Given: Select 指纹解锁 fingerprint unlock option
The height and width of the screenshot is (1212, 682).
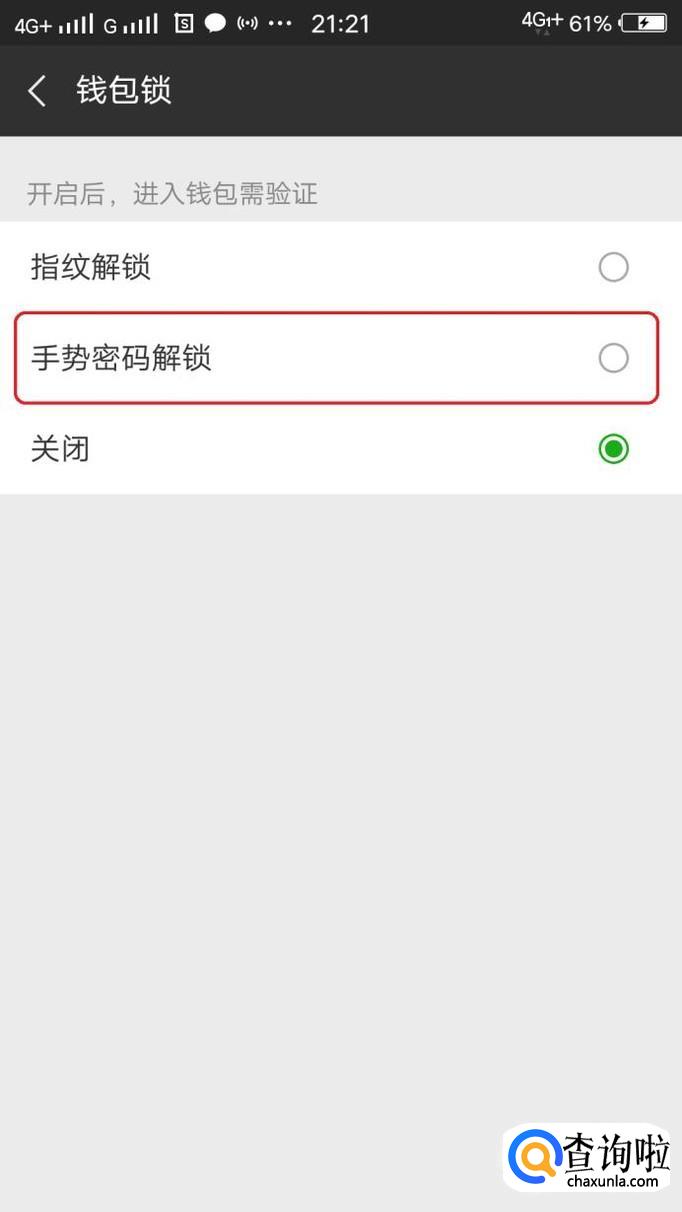Looking at the screenshot, I should 612,267.
